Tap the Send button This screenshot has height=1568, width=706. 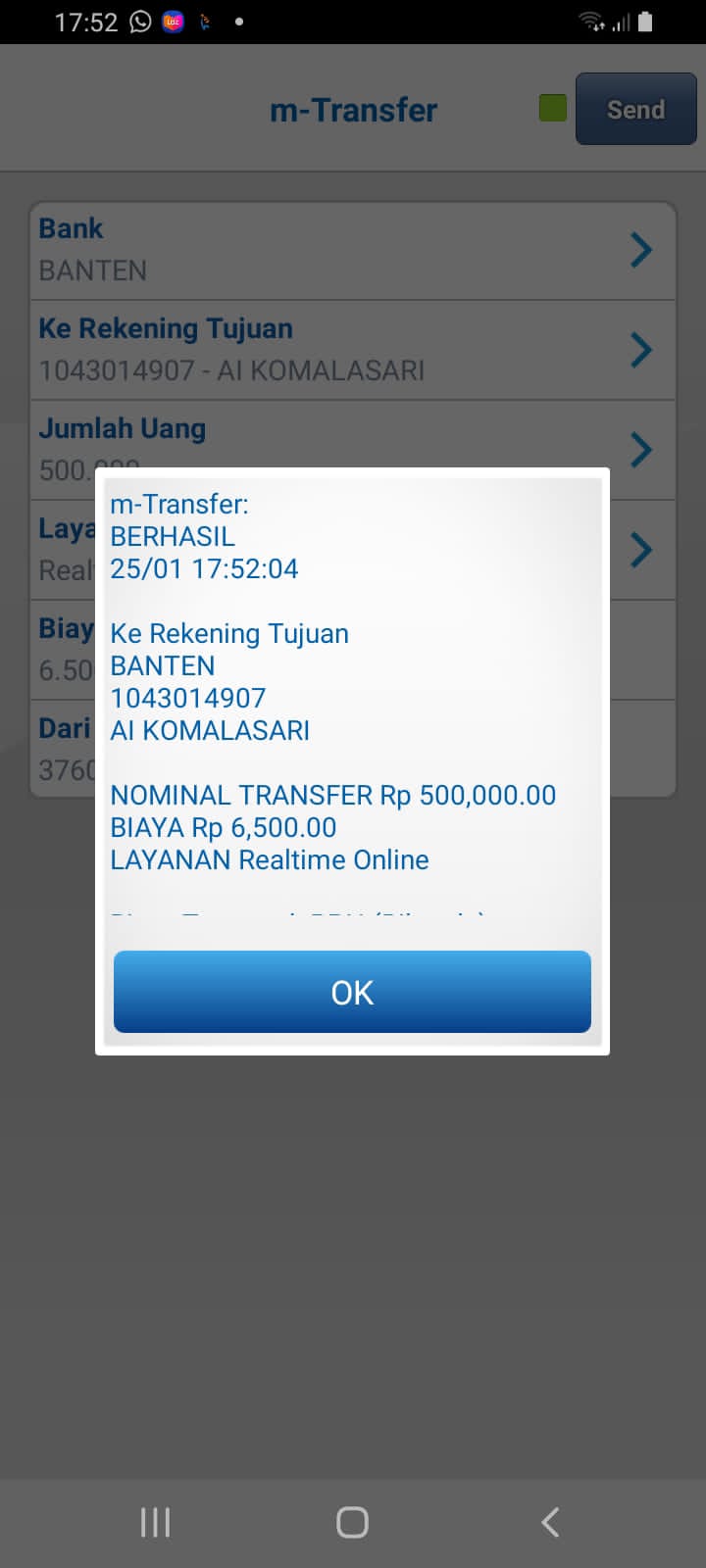click(635, 110)
